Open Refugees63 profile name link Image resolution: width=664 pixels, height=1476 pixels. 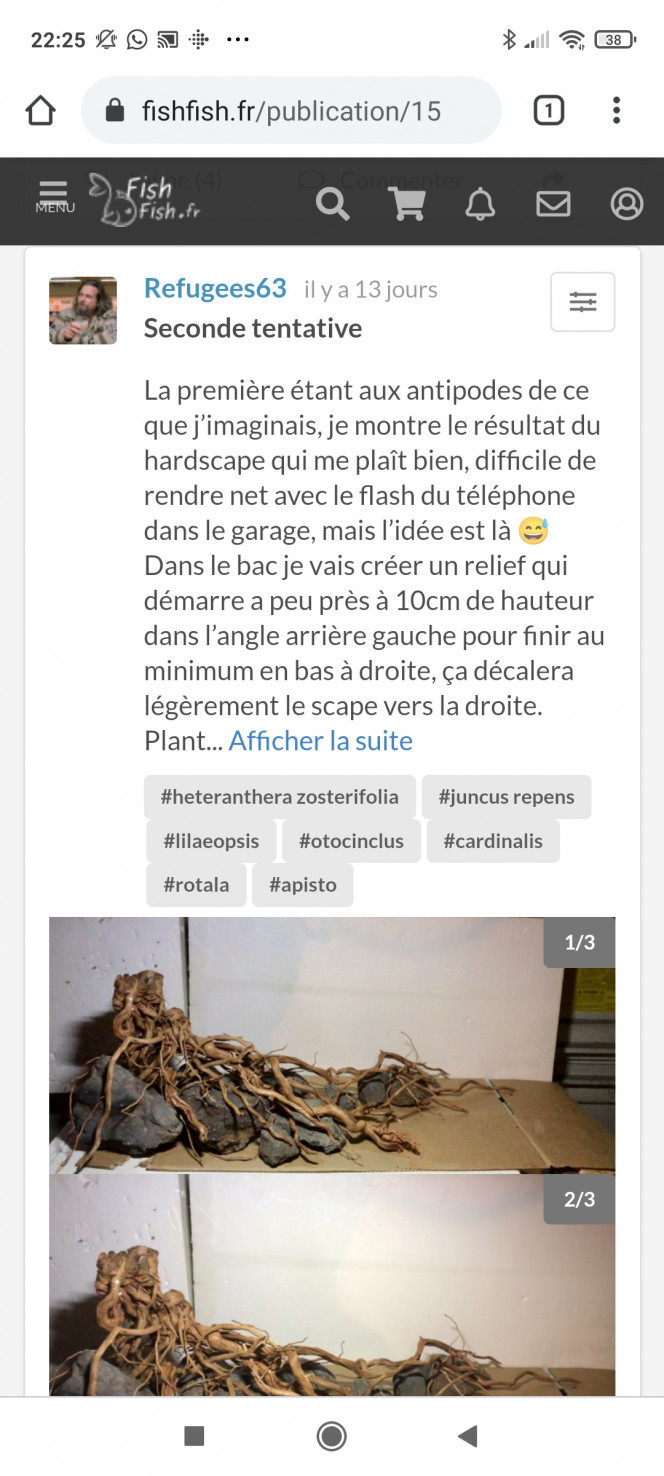pyautogui.click(x=215, y=288)
